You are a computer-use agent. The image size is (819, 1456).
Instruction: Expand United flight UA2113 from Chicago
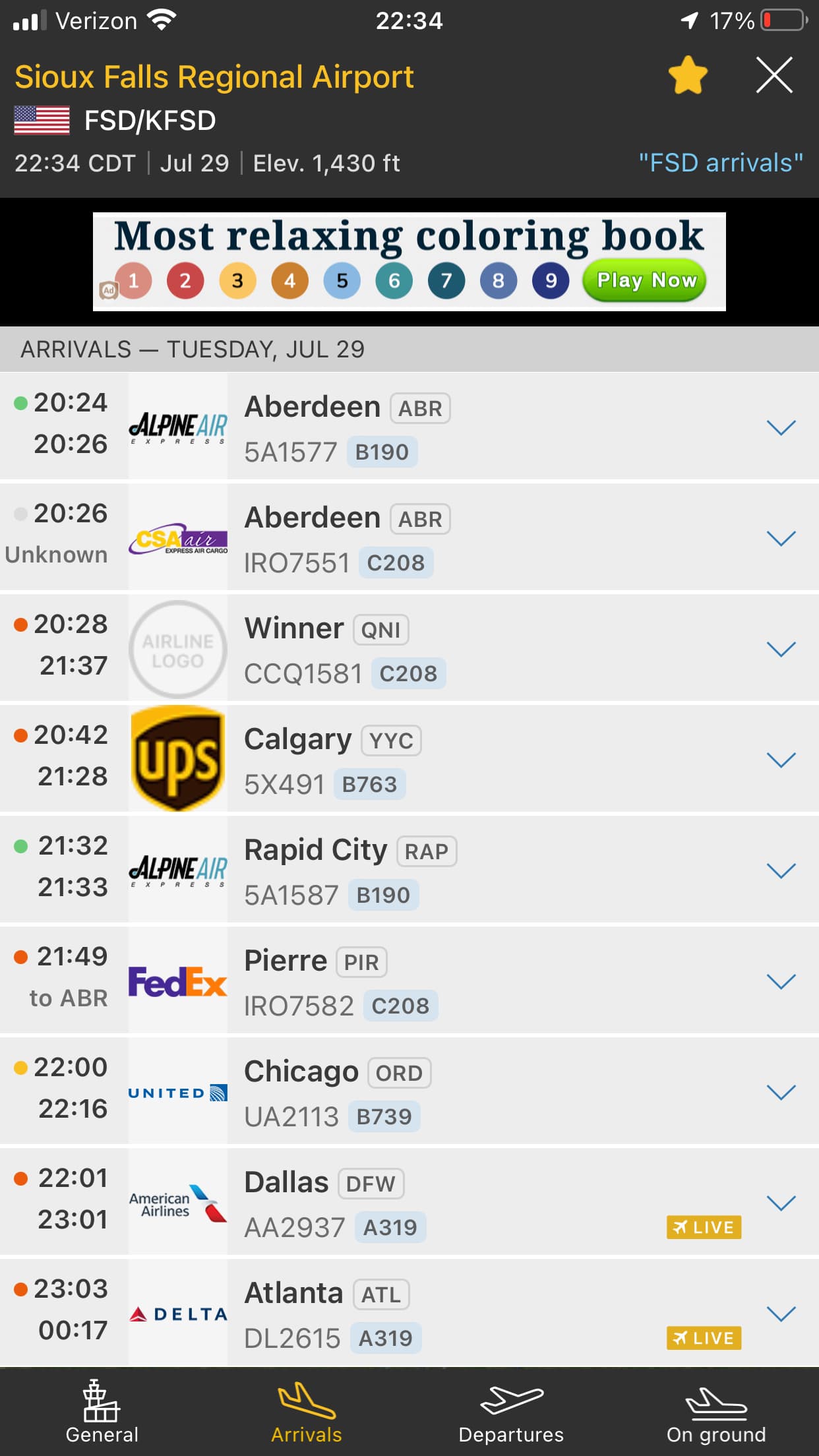[x=781, y=1092]
